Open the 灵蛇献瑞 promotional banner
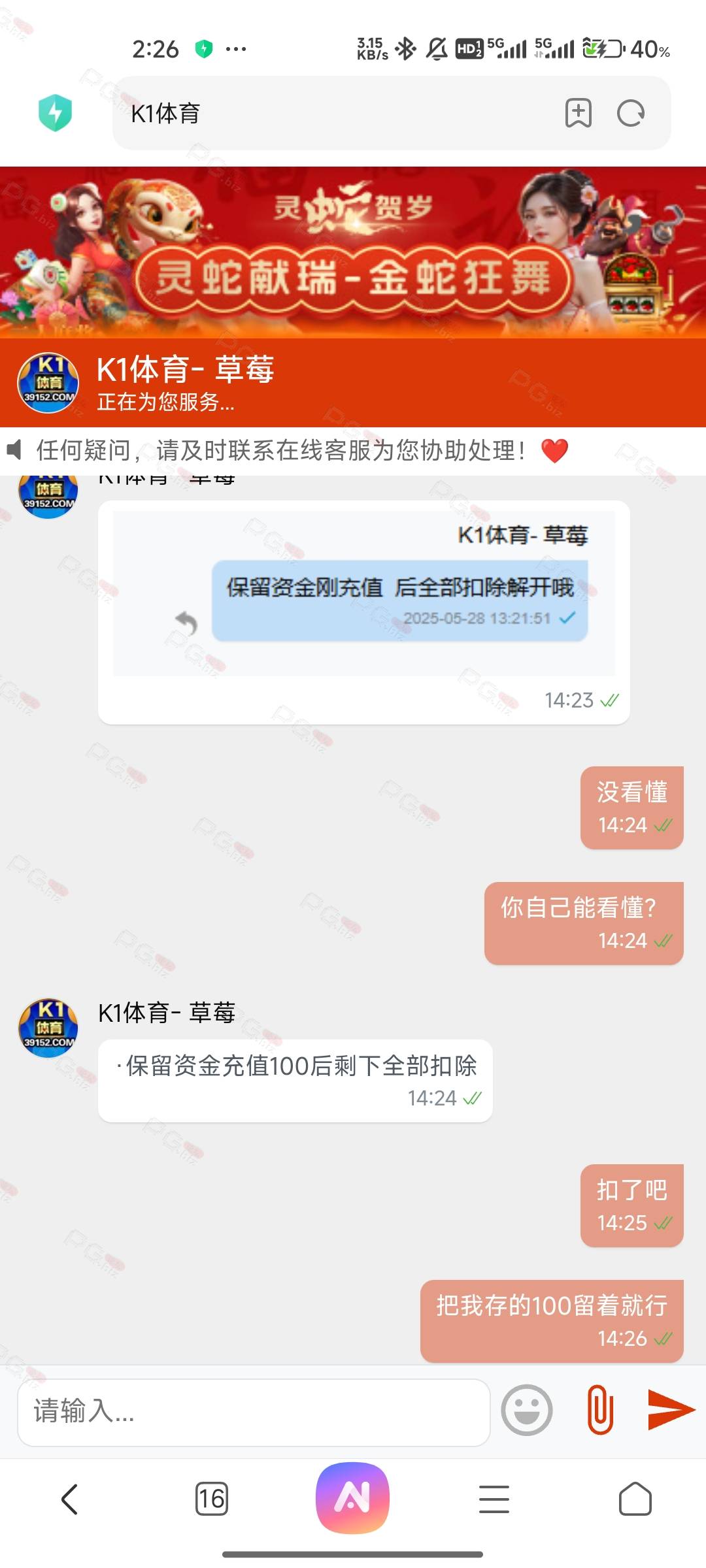 (x=353, y=252)
